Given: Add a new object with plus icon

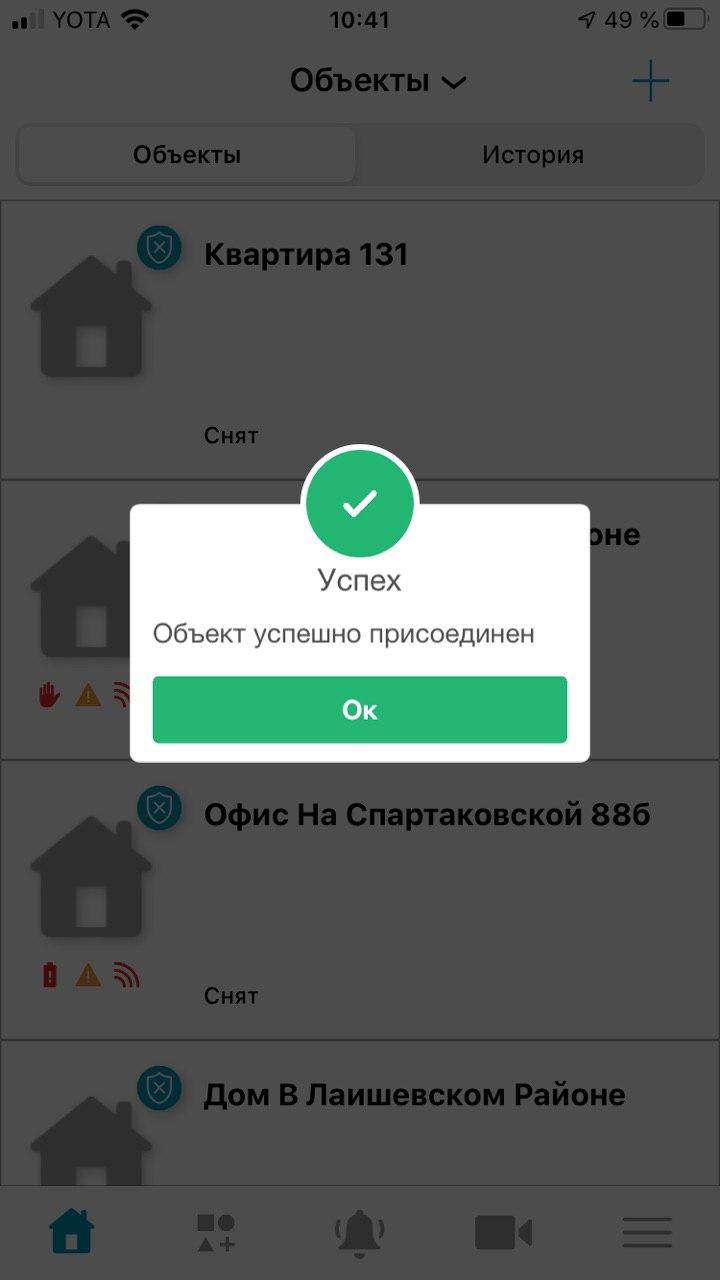Looking at the screenshot, I should 650,81.
